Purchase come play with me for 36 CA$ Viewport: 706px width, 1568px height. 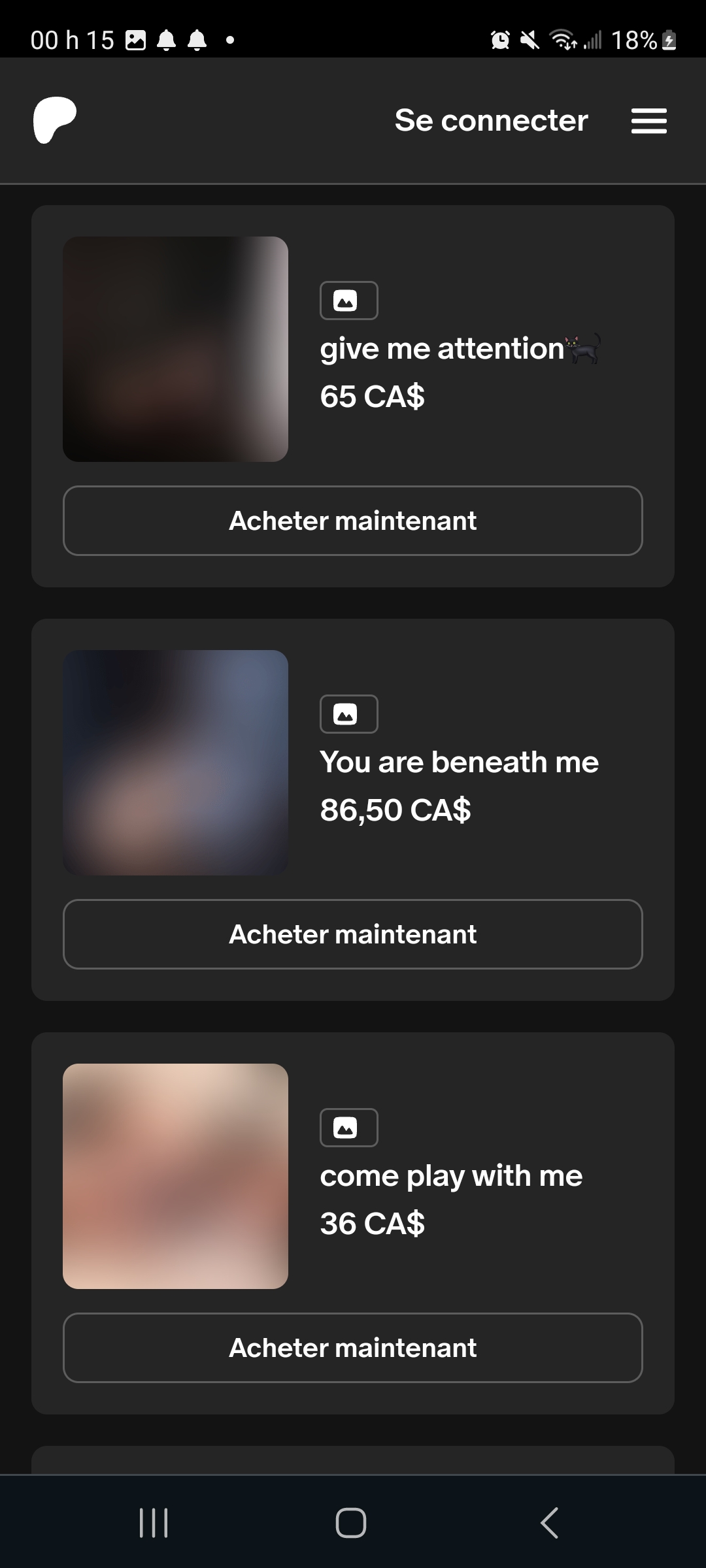tap(353, 1348)
